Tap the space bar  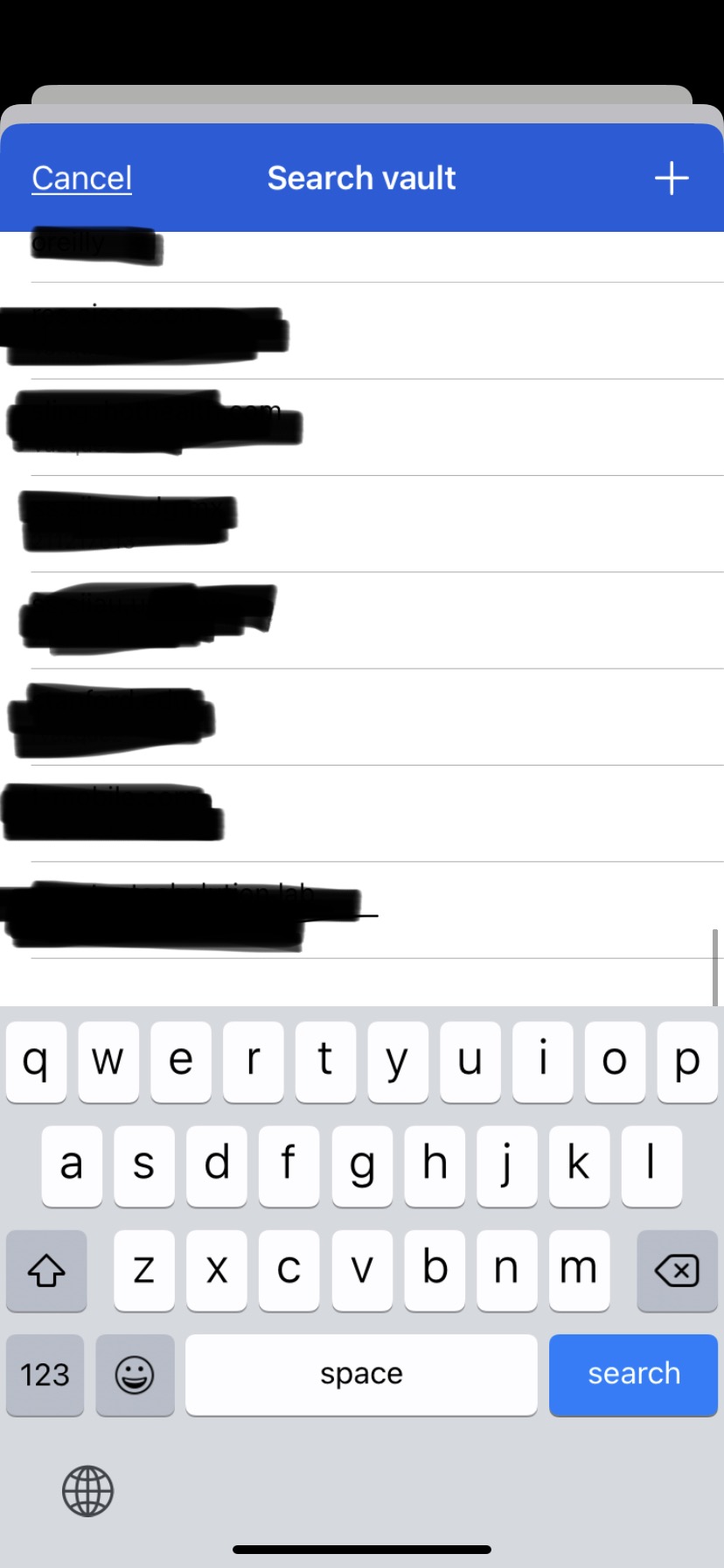(361, 1374)
